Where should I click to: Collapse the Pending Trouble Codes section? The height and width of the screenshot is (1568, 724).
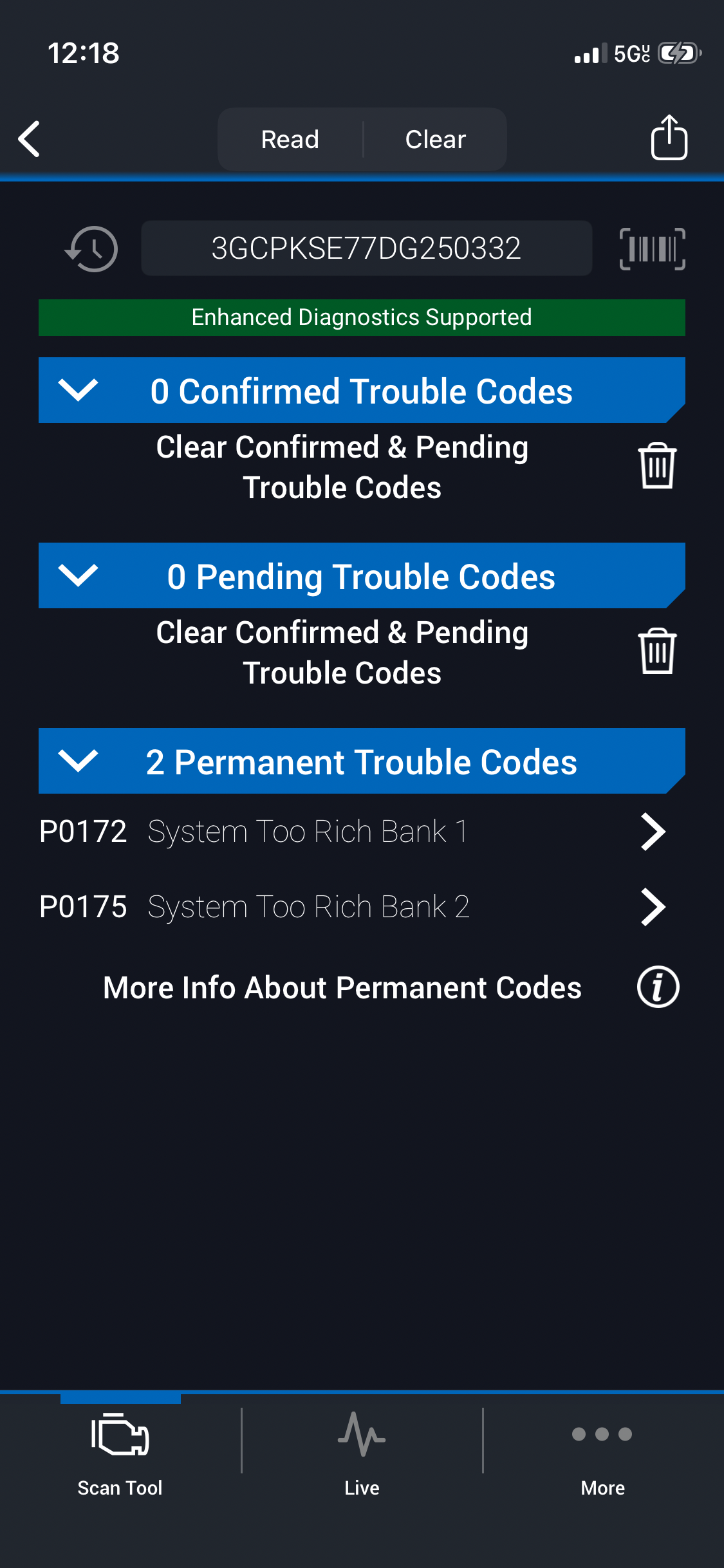coord(78,575)
